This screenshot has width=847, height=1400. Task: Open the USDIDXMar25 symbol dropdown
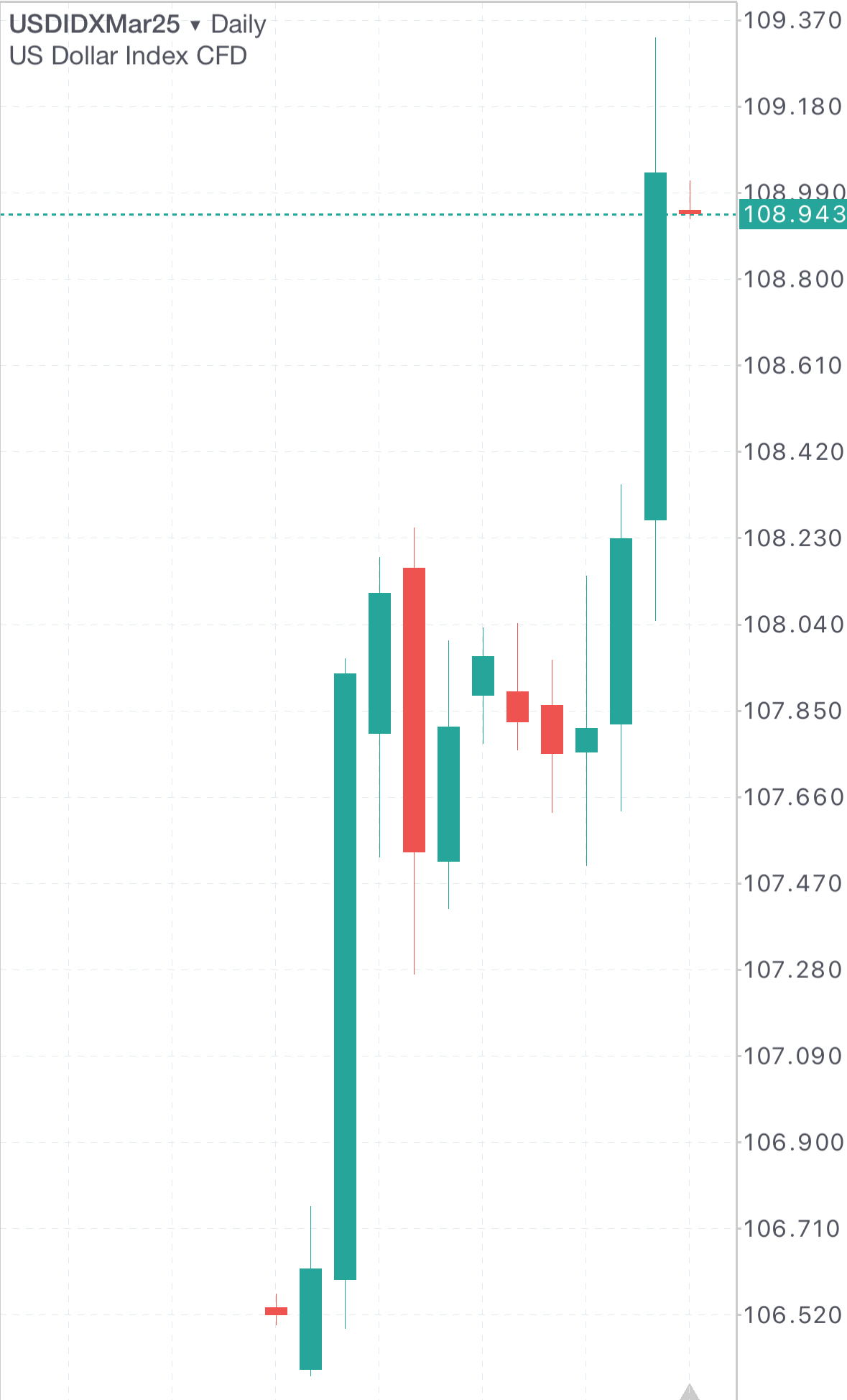point(194,26)
